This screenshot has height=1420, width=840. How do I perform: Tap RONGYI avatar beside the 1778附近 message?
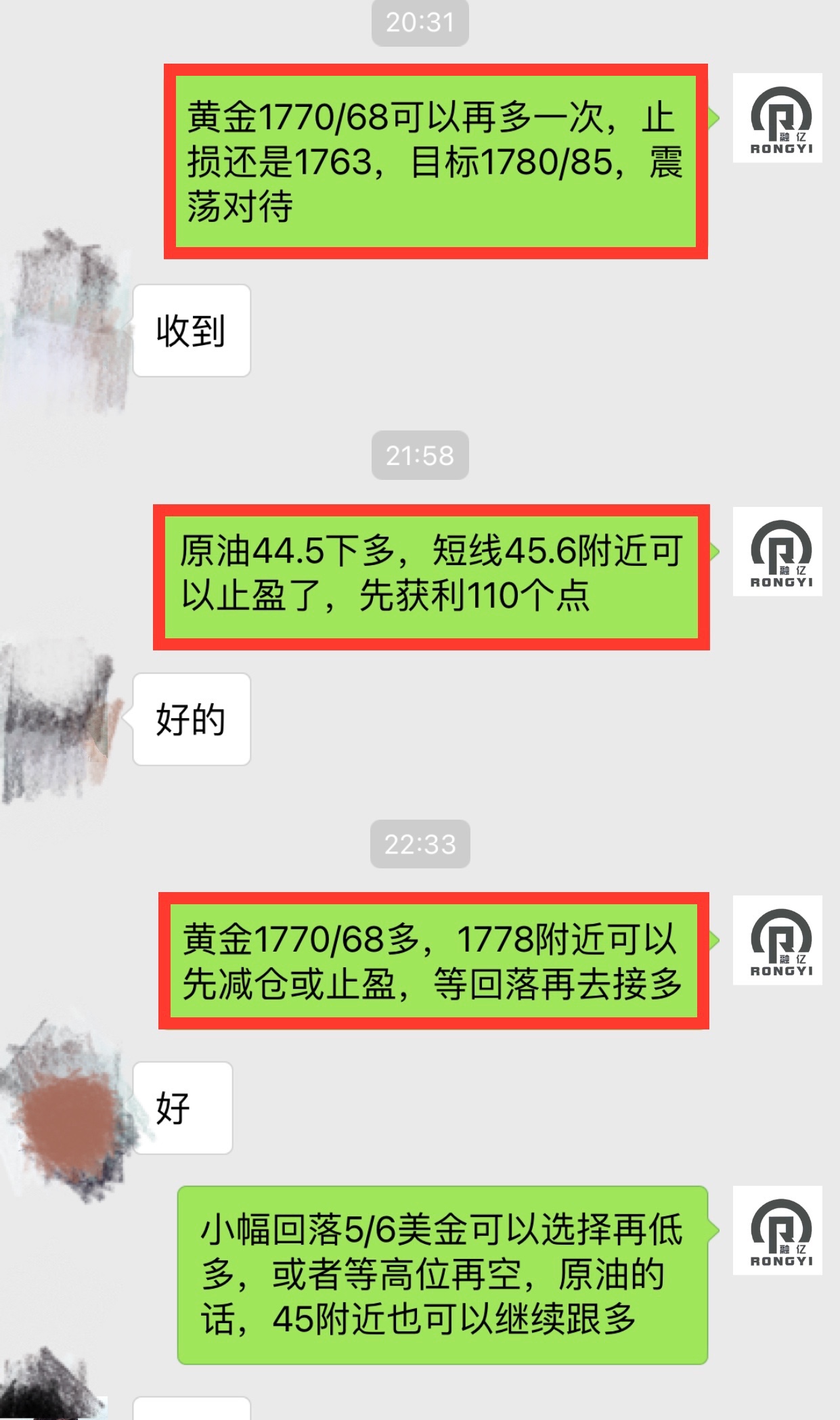tap(777, 940)
